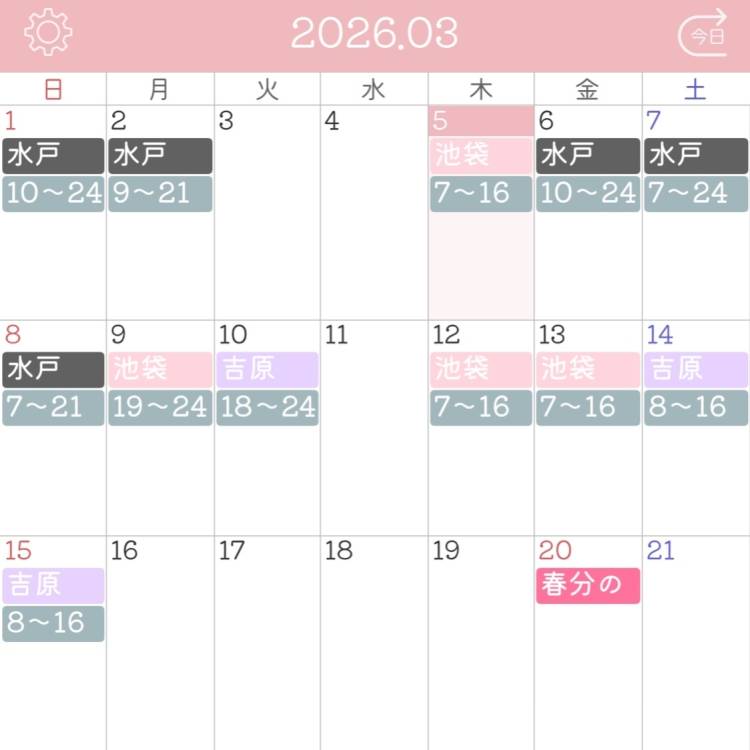The width and height of the screenshot is (750, 750).
Task: Select March 10 with 吉原 18〜24
Action: tap(267, 427)
